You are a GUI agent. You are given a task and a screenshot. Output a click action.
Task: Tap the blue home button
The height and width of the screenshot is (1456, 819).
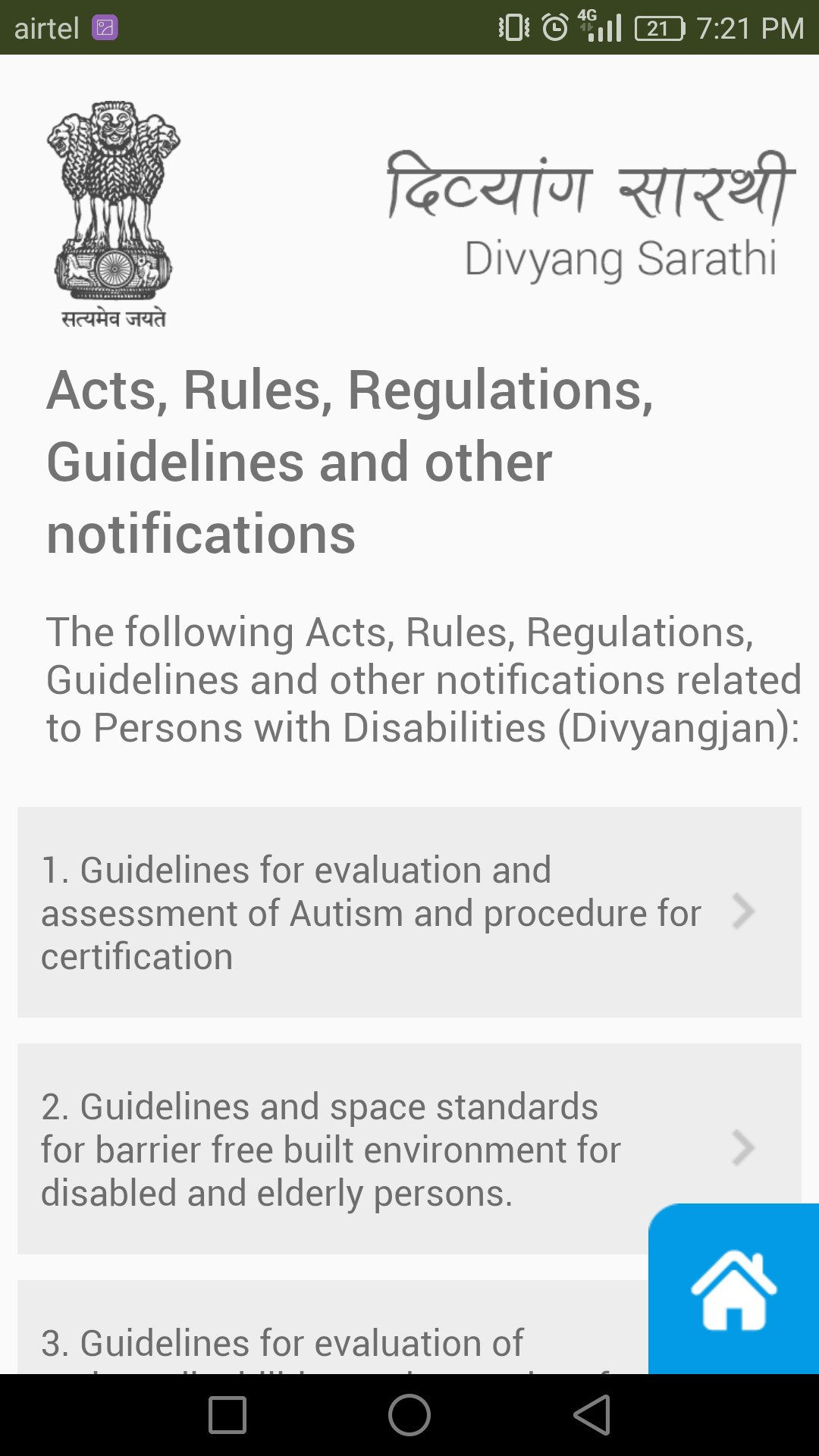tap(733, 1289)
